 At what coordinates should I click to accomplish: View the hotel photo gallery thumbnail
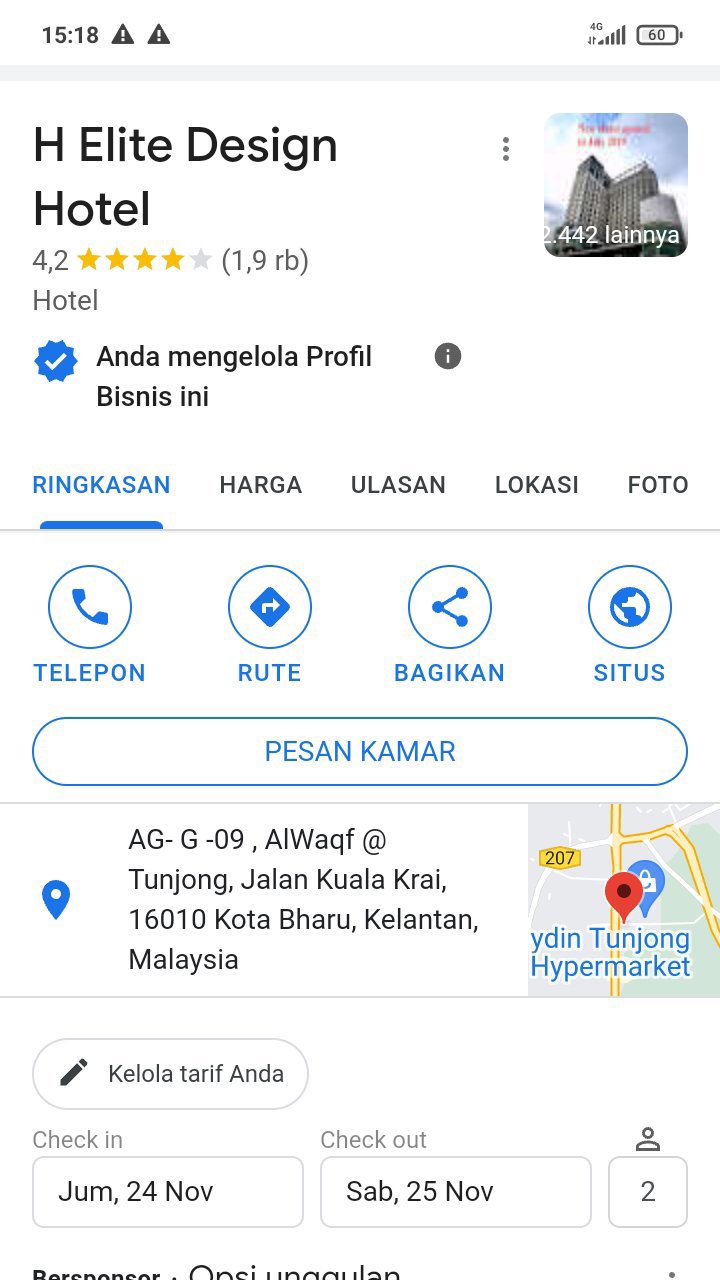click(x=615, y=185)
